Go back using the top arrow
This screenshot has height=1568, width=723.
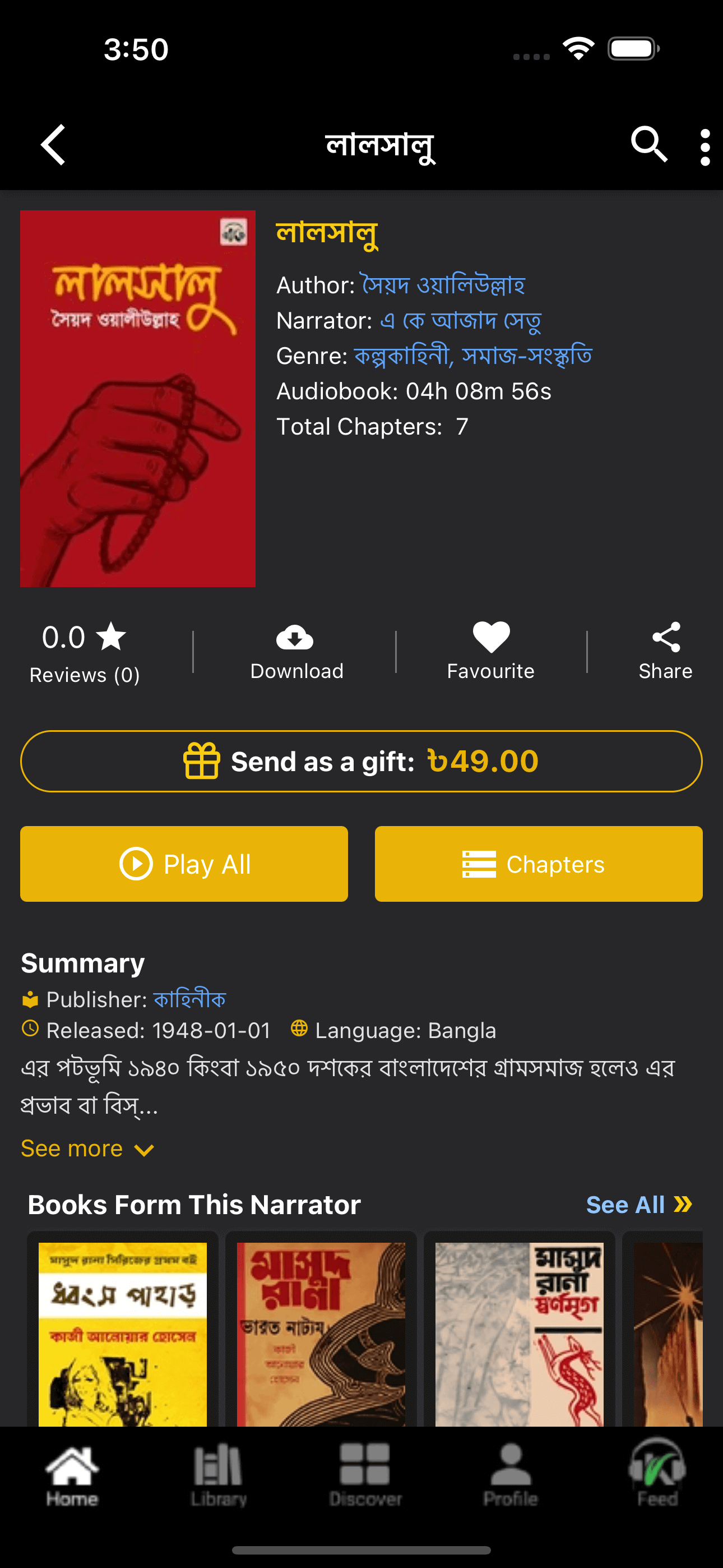(54, 145)
